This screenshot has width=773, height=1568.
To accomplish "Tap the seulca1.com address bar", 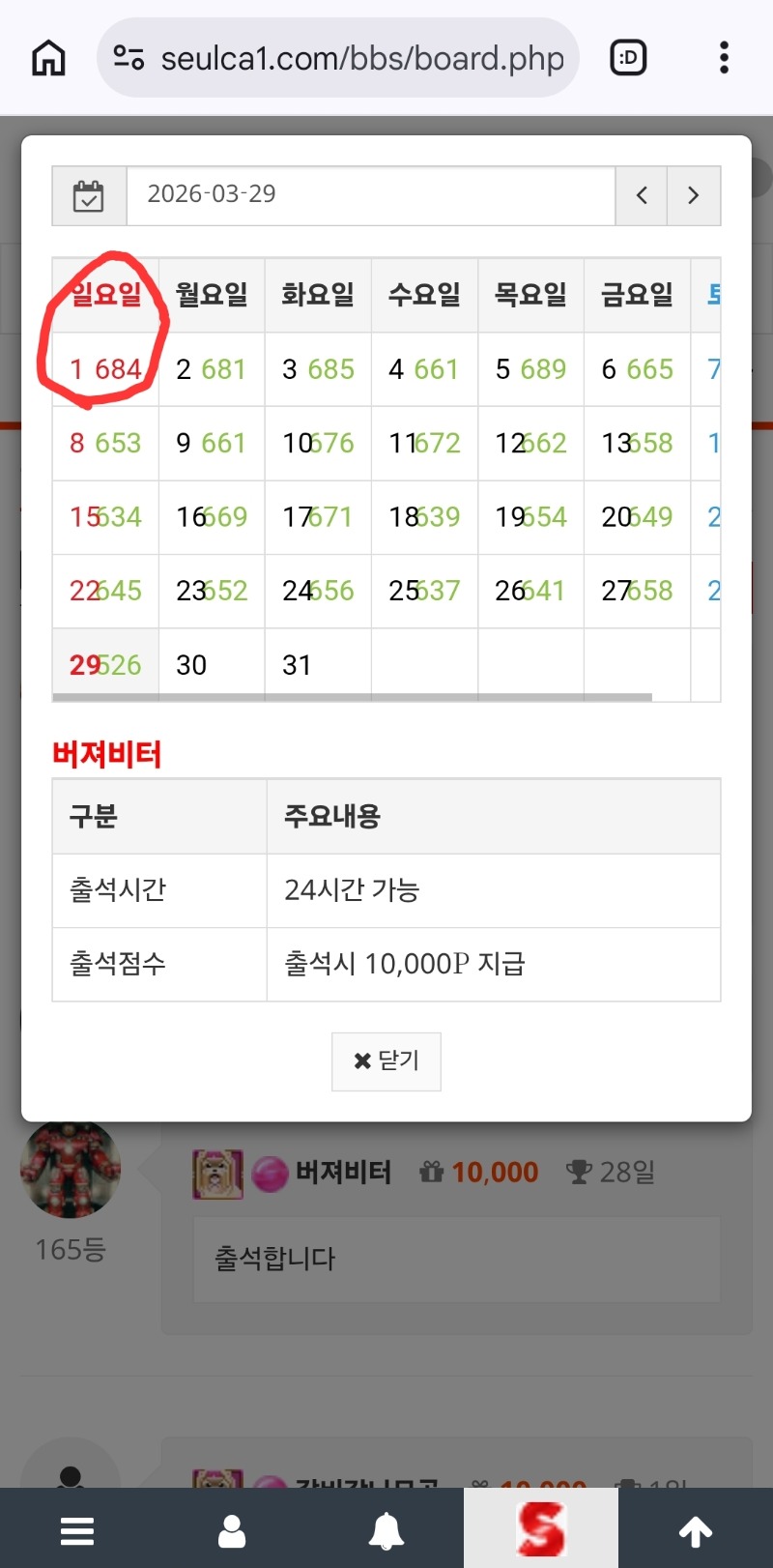I will (338, 58).
